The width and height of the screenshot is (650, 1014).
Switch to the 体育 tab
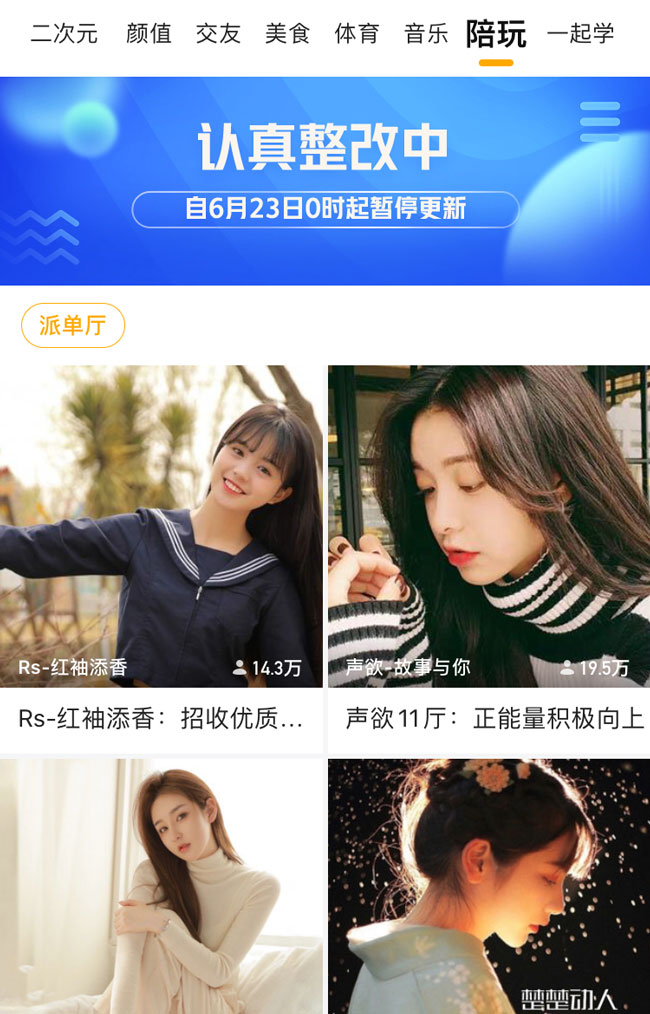tap(357, 34)
